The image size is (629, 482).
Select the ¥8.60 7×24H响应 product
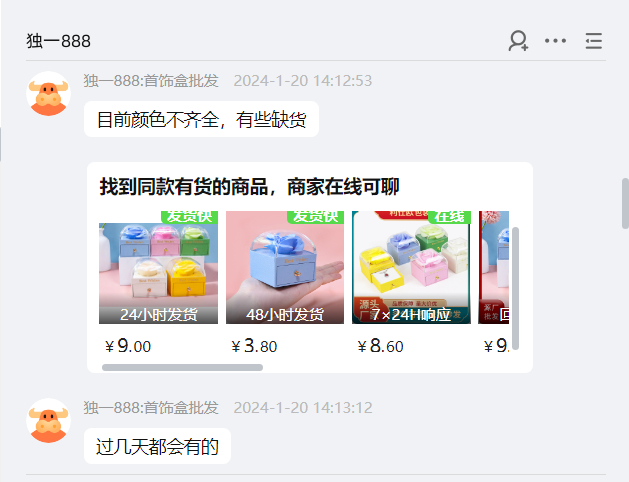point(411,268)
